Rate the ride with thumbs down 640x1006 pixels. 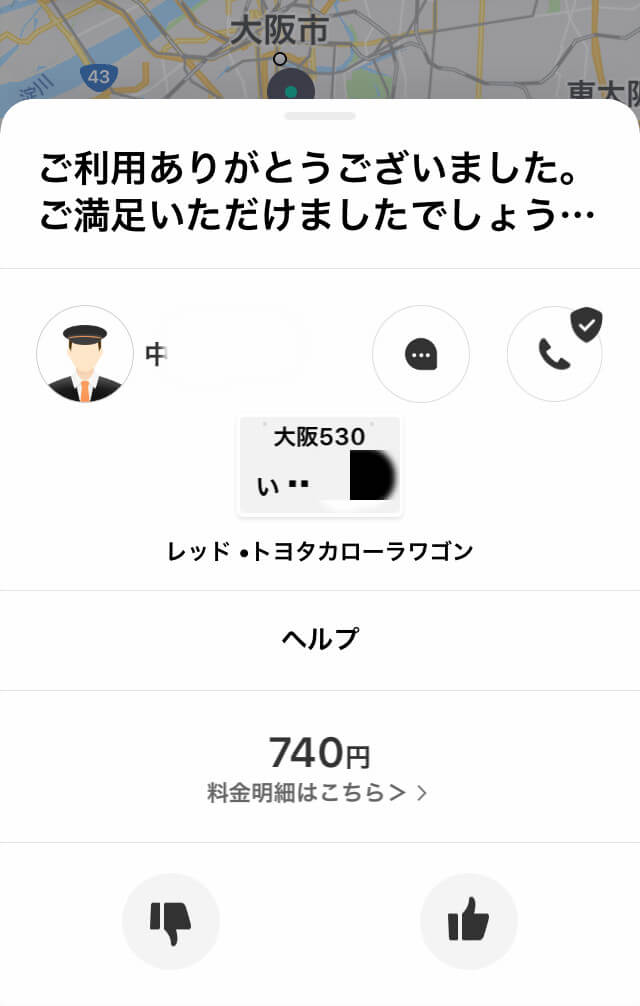click(170, 922)
